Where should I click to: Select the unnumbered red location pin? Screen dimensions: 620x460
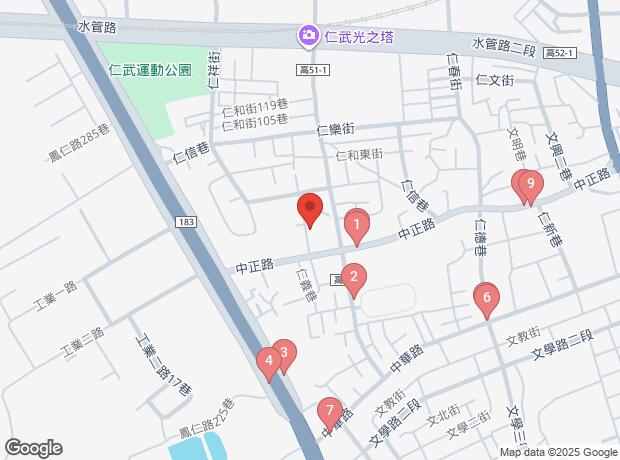point(309,209)
